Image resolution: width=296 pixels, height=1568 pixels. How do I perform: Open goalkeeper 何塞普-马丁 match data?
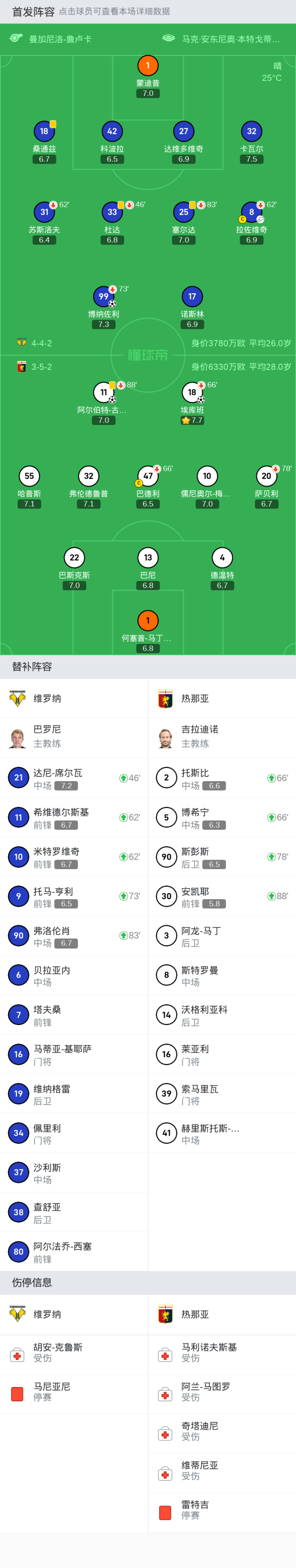click(148, 621)
